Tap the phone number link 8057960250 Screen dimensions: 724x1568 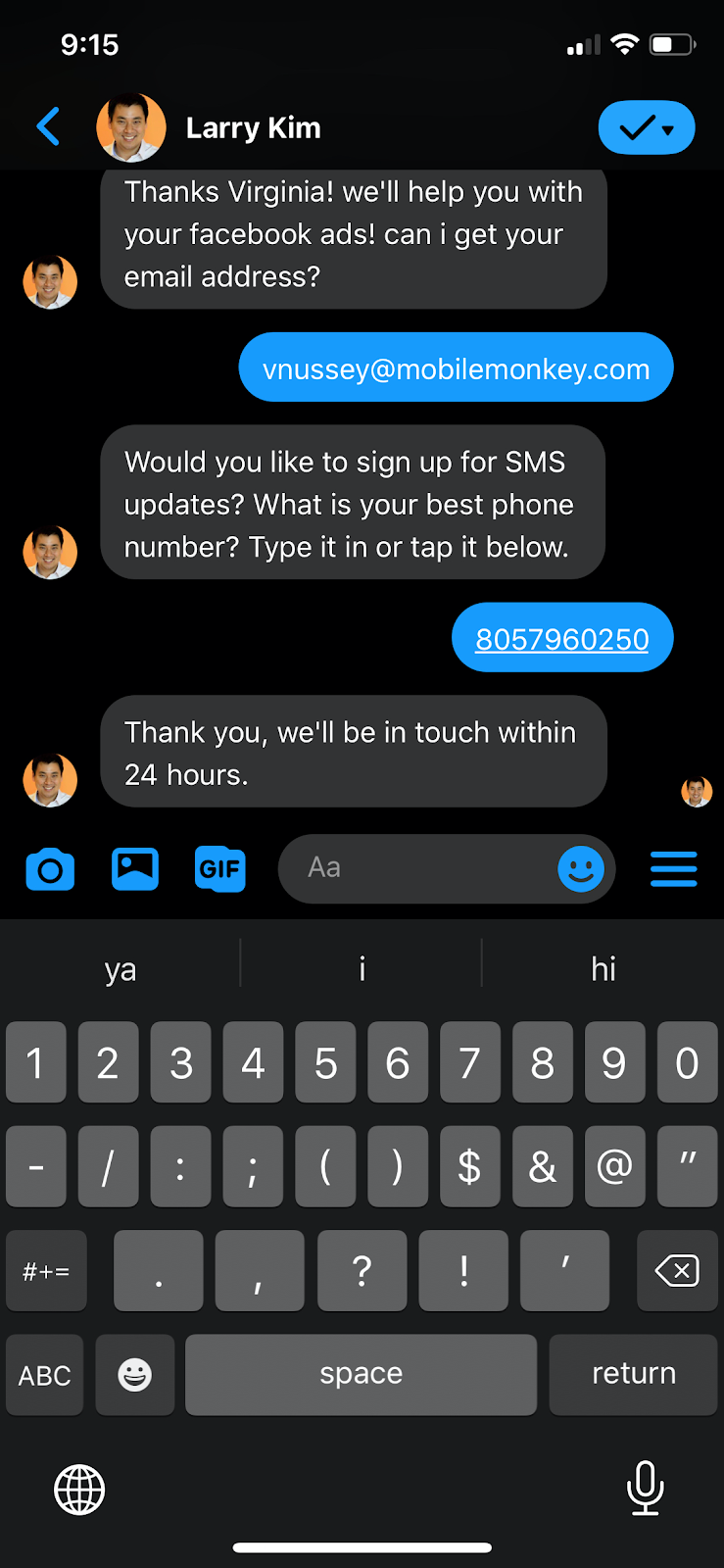pos(561,639)
